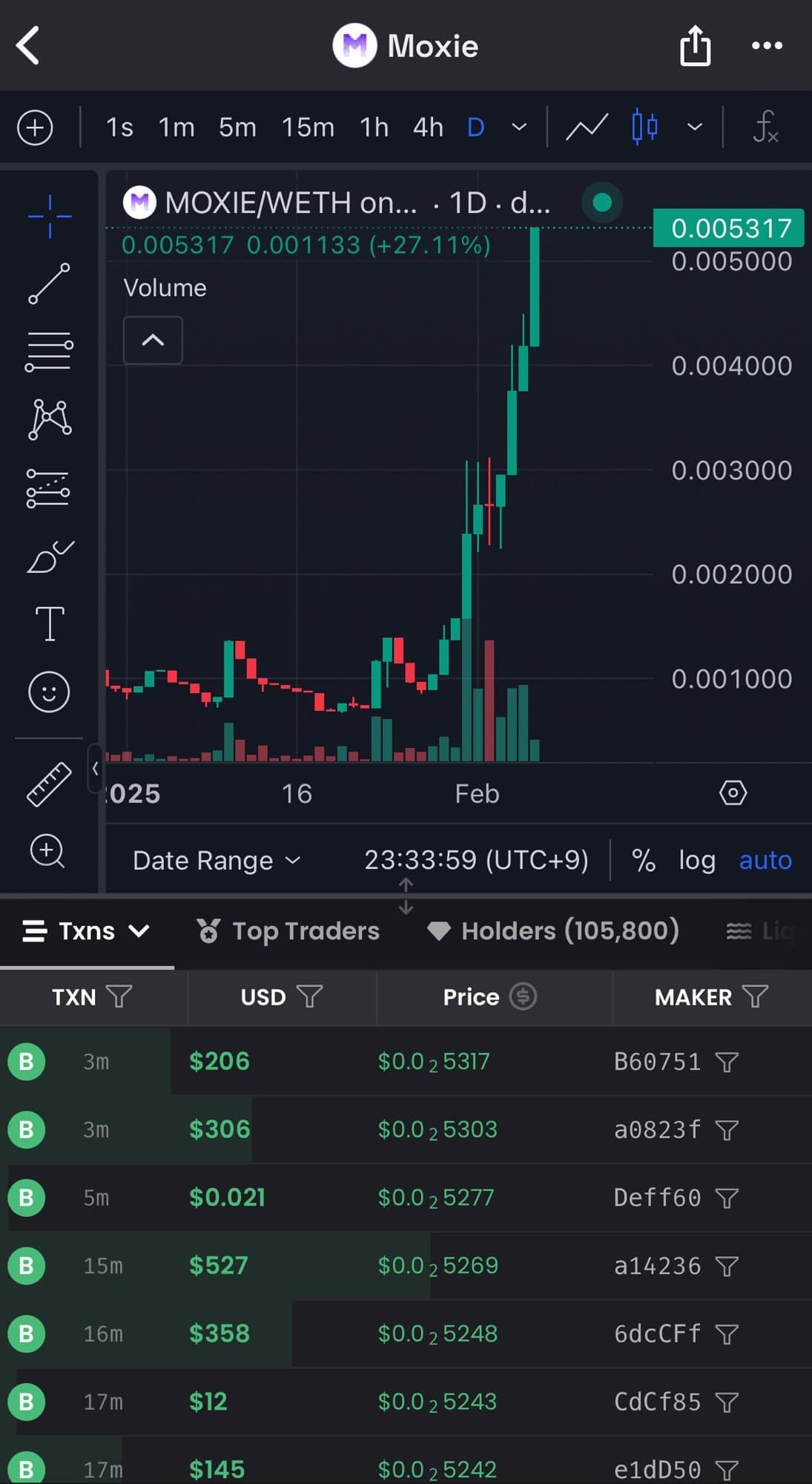Choose the 1h timeframe

(x=374, y=128)
